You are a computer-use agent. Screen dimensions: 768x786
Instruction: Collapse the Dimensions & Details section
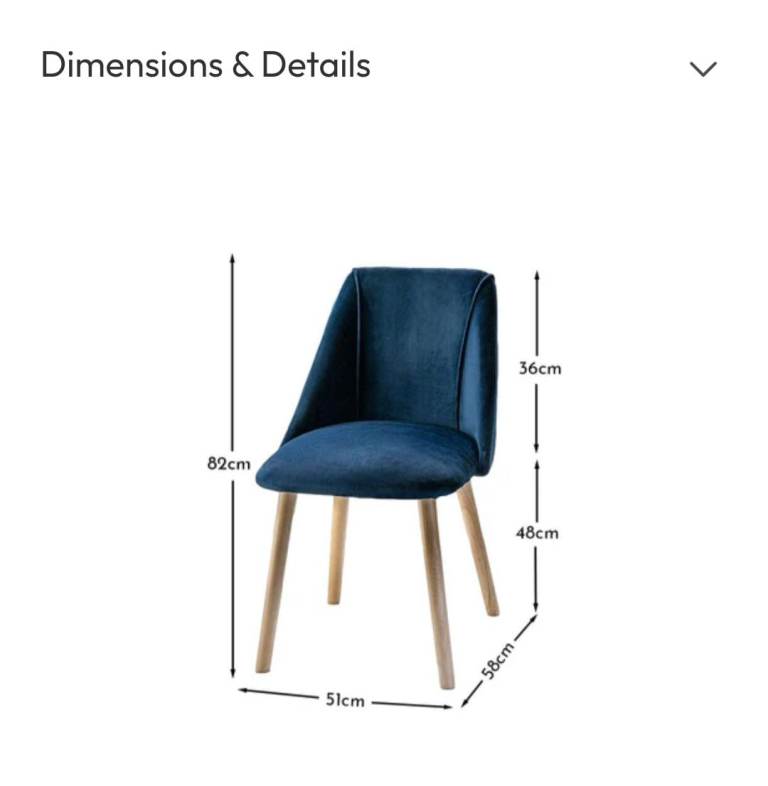pyautogui.click(x=704, y=68)
